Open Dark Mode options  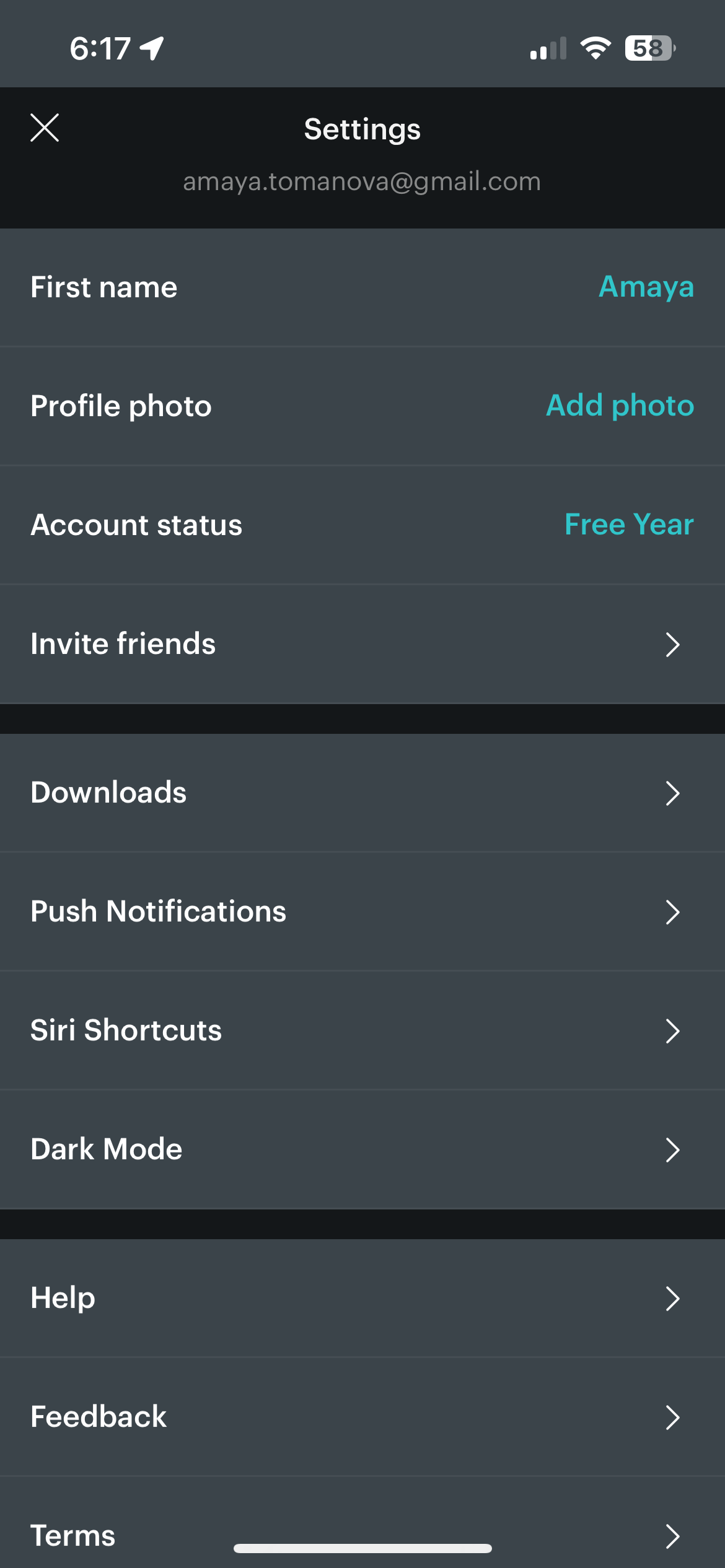362,1149
